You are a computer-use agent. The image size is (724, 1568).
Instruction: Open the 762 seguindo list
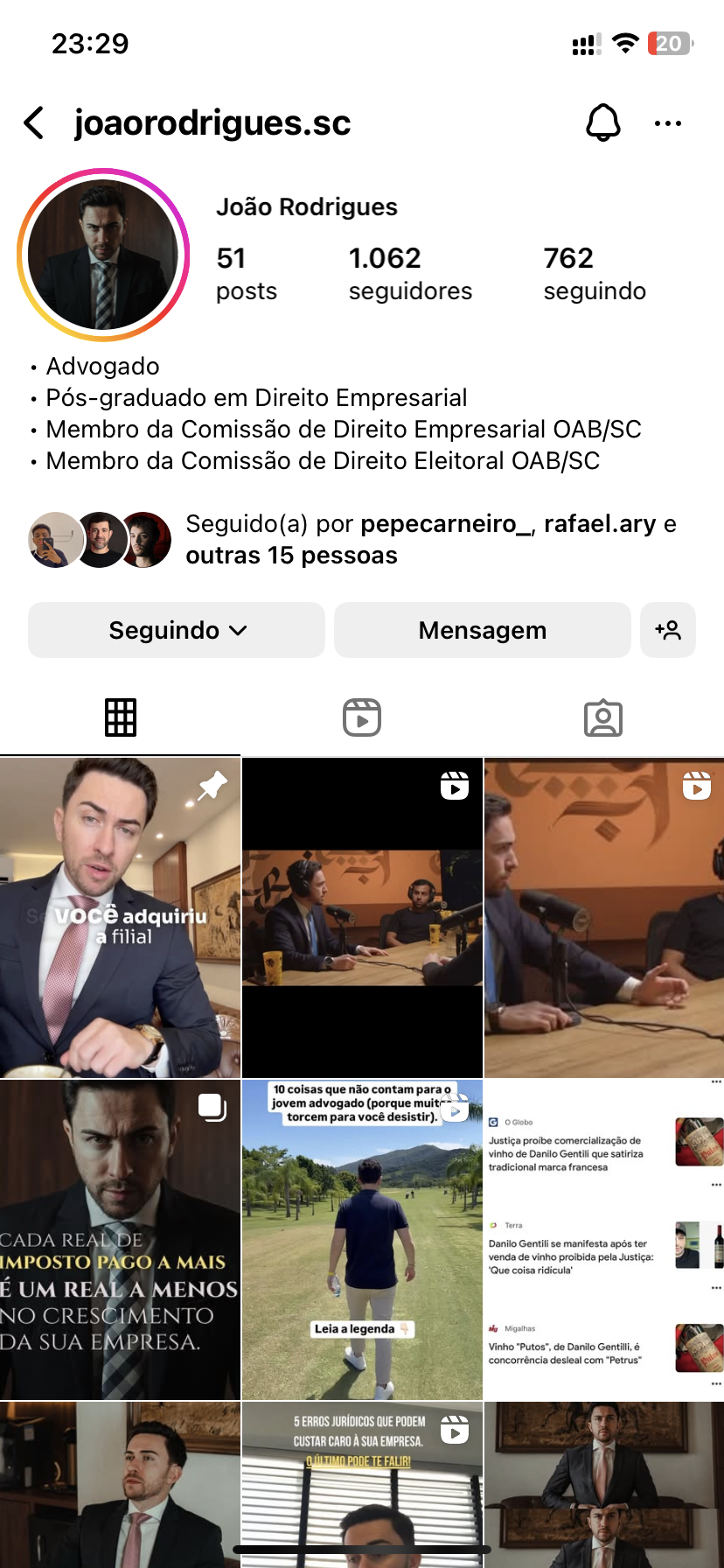(594, 273)
